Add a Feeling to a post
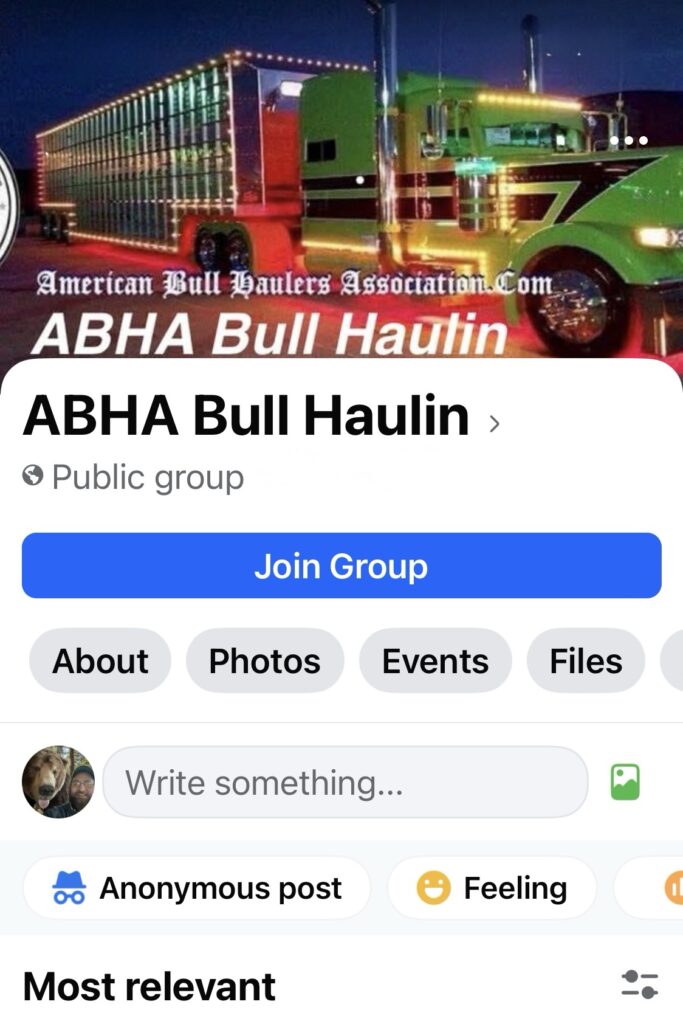 pyautogui.click(x=492, y=888)
